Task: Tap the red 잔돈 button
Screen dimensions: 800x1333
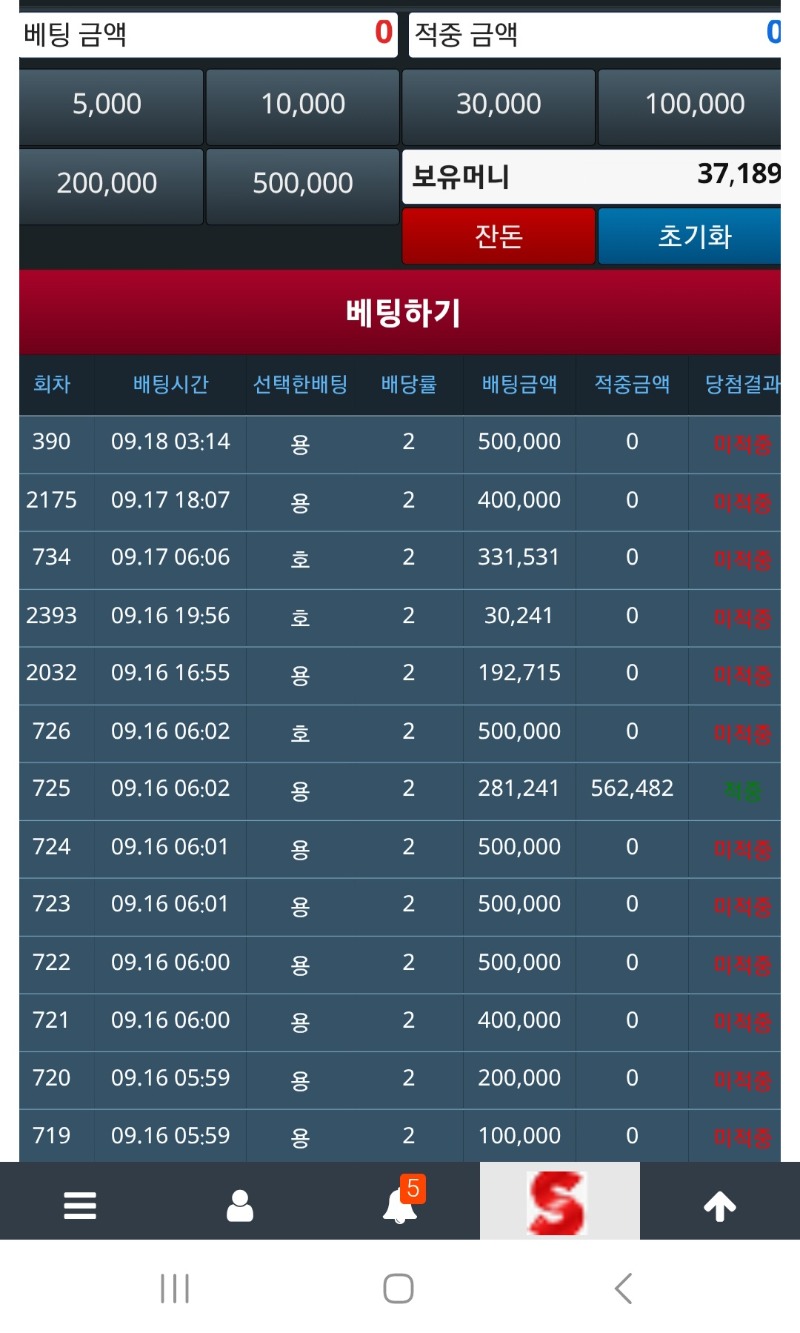Action: coord(498,236)
